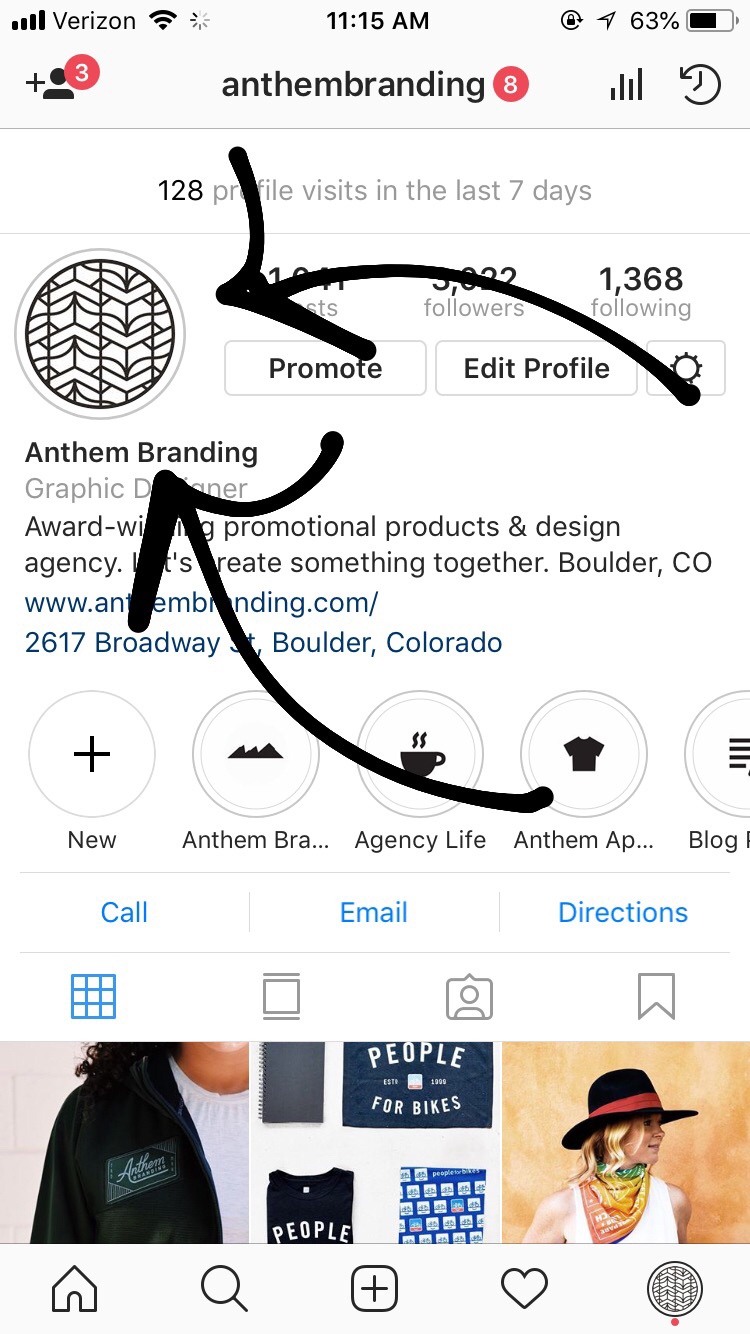
Task: Tap the Promote button
Action: [325, 368]
